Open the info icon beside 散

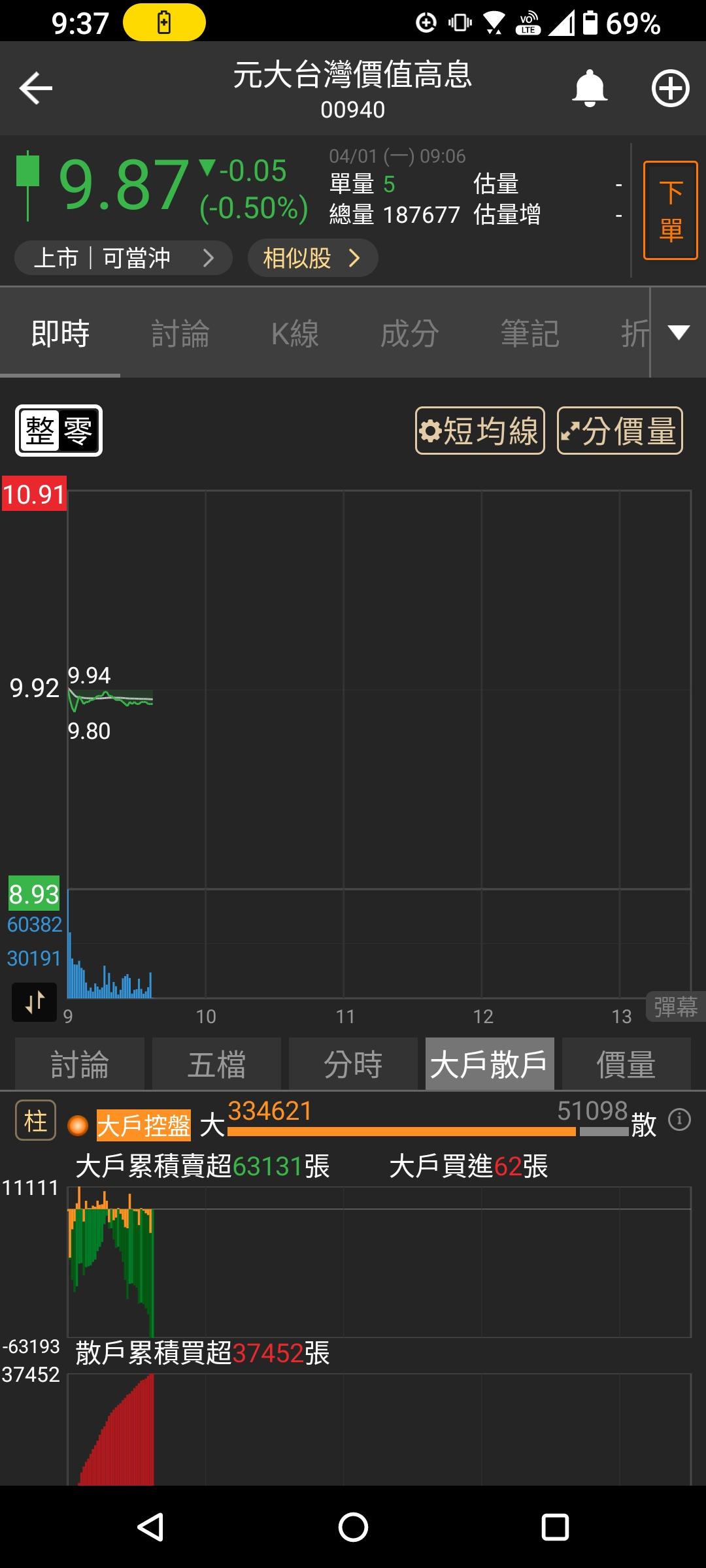679,1120
